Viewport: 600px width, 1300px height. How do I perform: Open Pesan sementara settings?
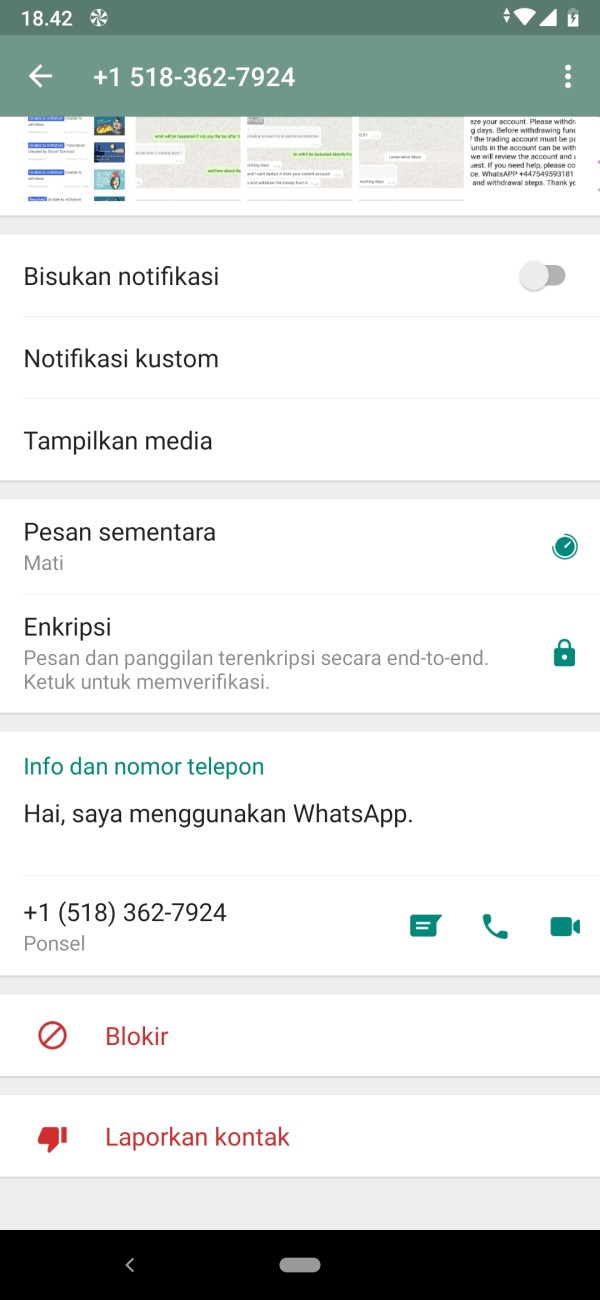click(x=300, y=547)
